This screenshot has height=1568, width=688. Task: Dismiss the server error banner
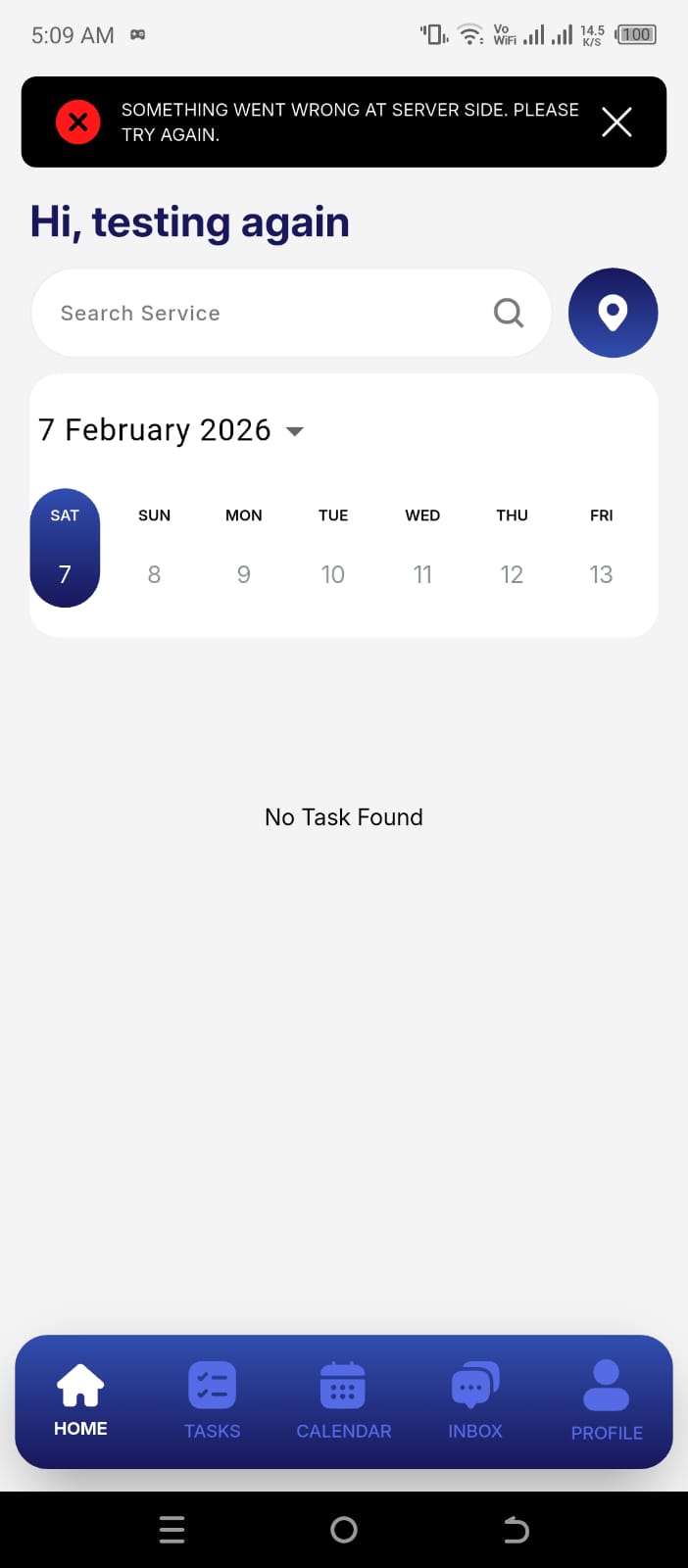(x=616, y=122)
